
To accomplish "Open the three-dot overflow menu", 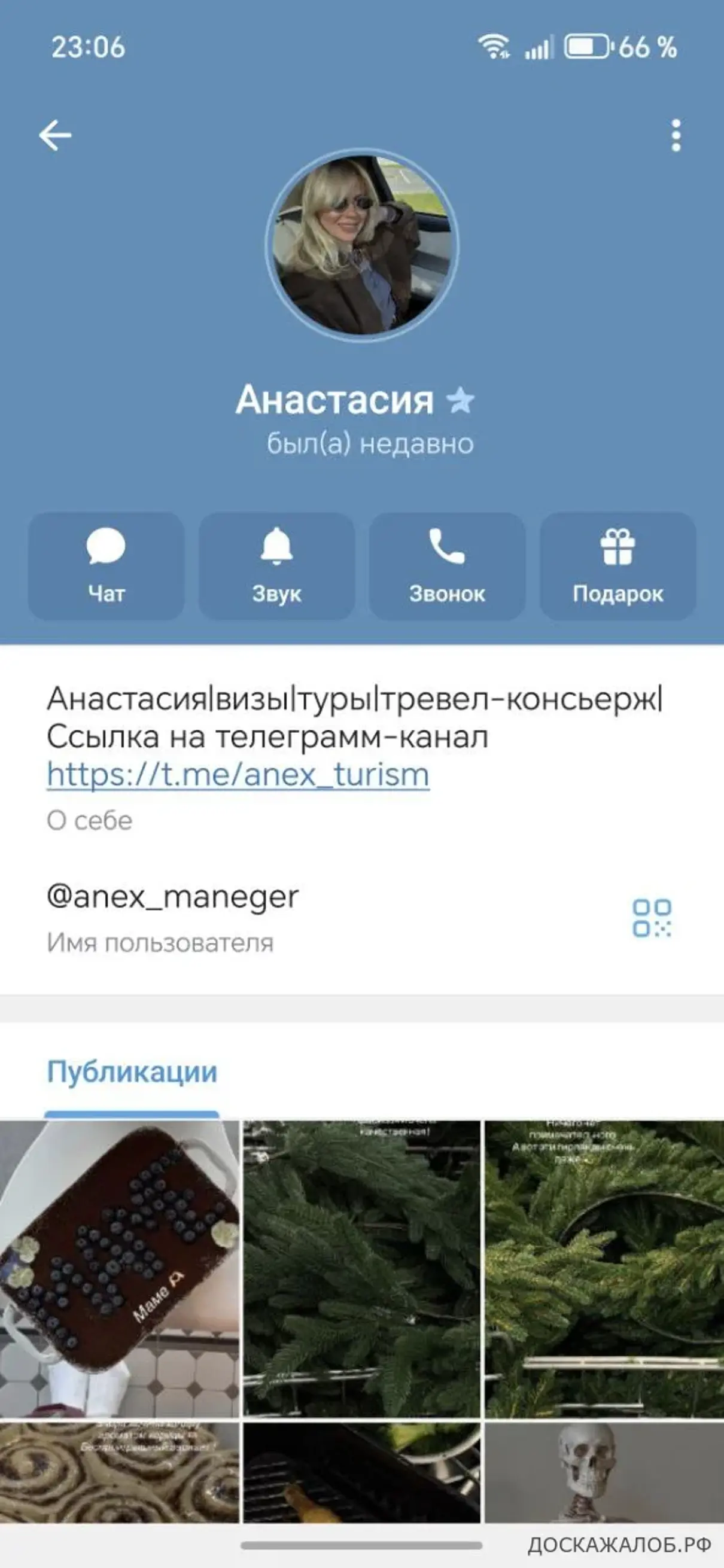I will 676,135.
